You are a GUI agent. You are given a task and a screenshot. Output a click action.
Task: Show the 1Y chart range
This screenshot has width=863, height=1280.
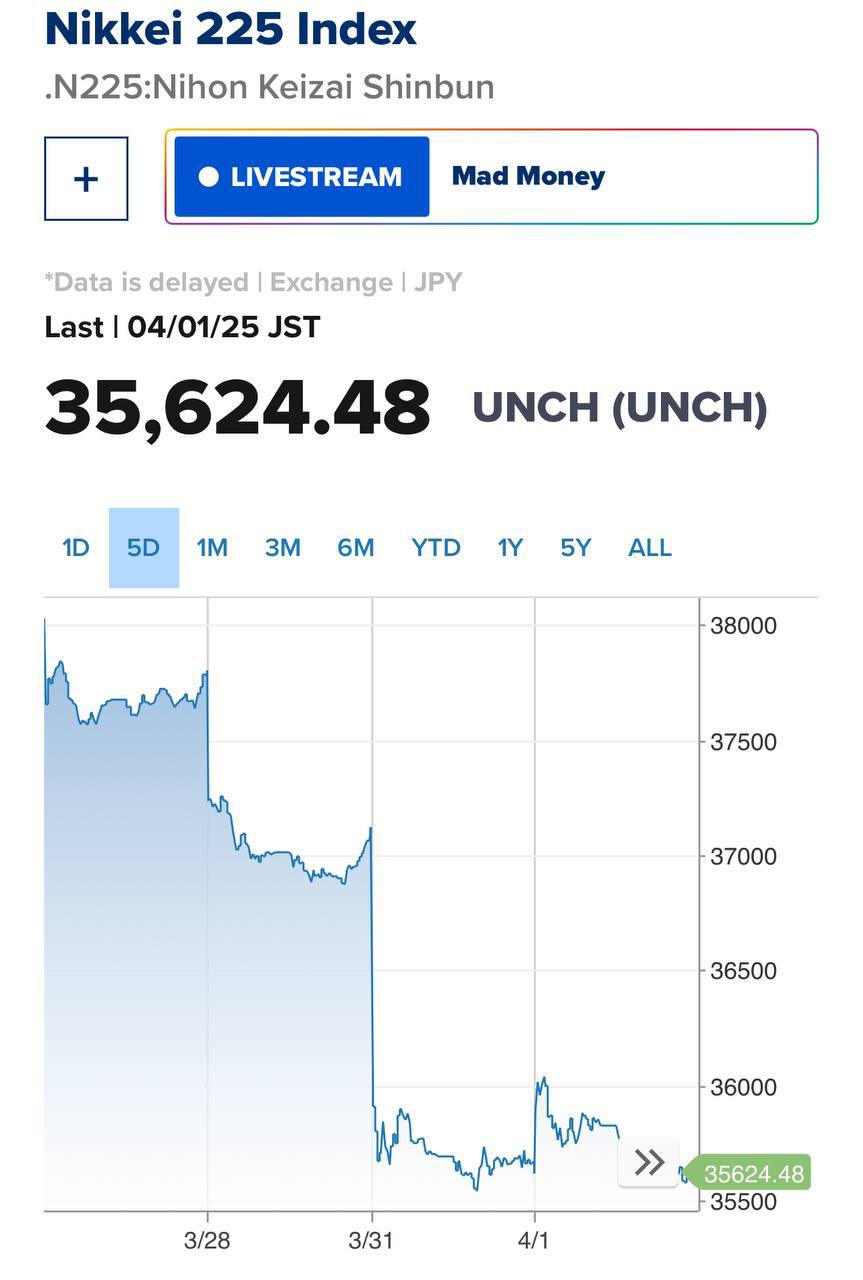(510, 548)
